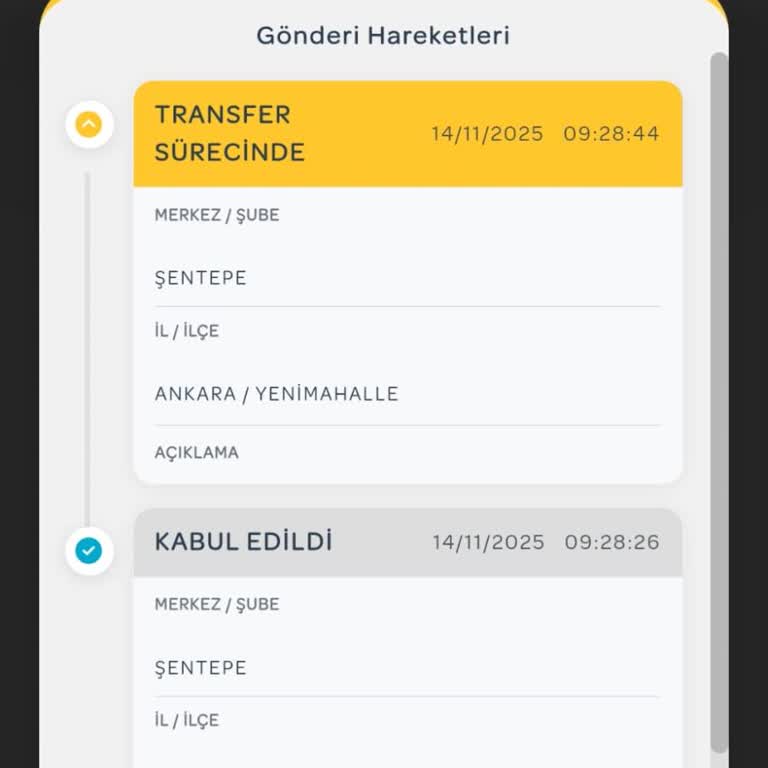Tap the Kabul Edildi step header

pyautogui.click(x=407, y=543)
